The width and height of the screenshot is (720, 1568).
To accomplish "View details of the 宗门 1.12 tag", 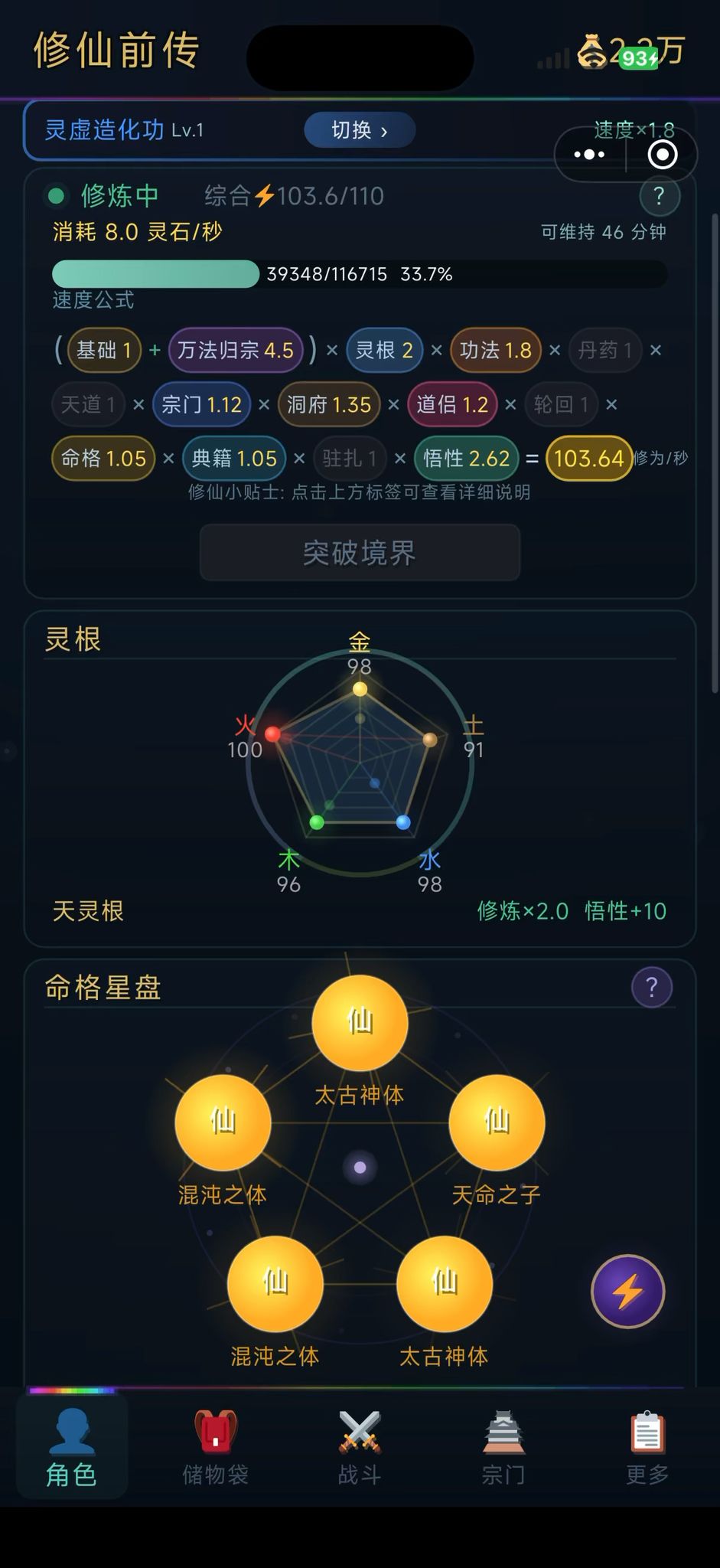I will tap(201, 404).
